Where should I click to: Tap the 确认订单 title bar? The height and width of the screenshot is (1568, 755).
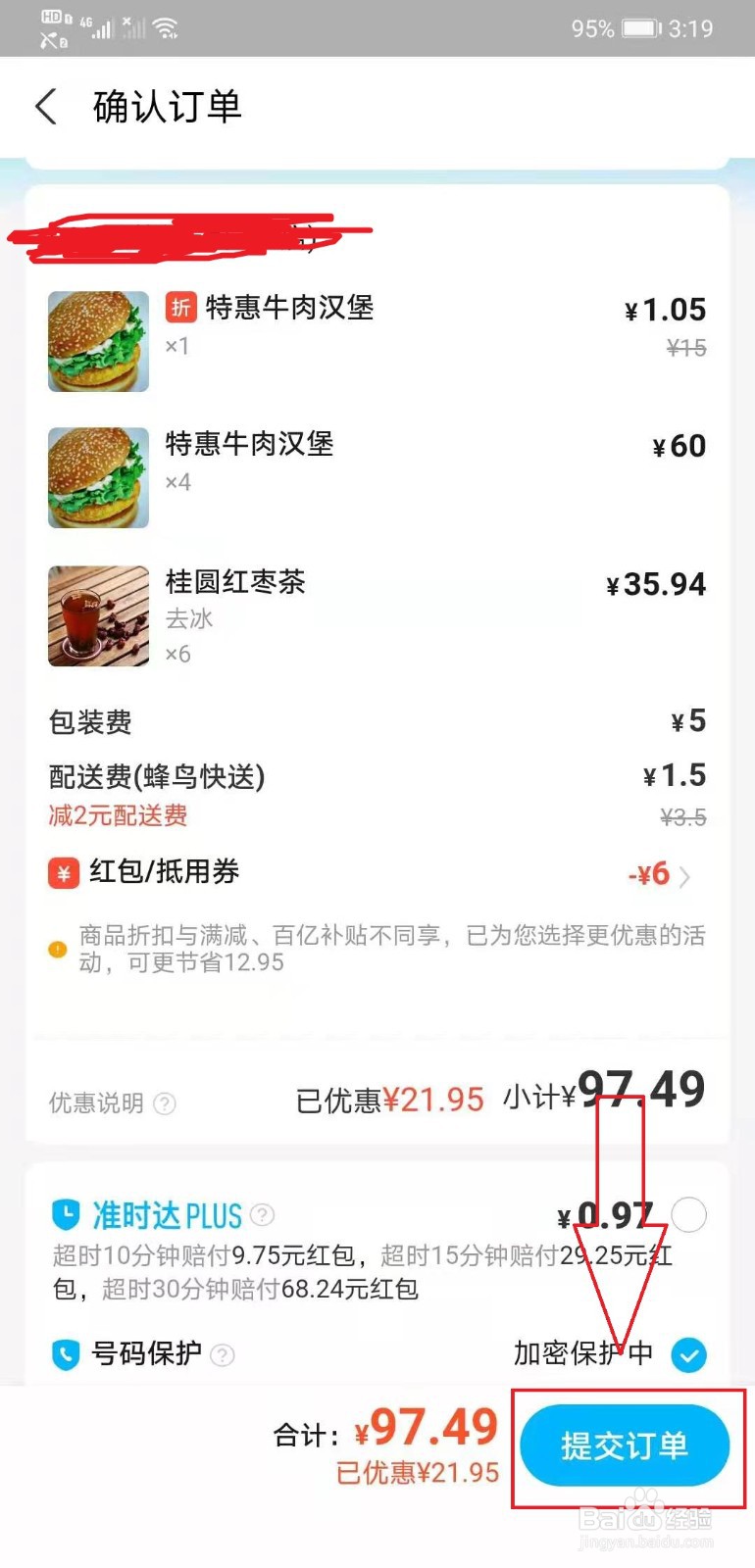[165, 108]
